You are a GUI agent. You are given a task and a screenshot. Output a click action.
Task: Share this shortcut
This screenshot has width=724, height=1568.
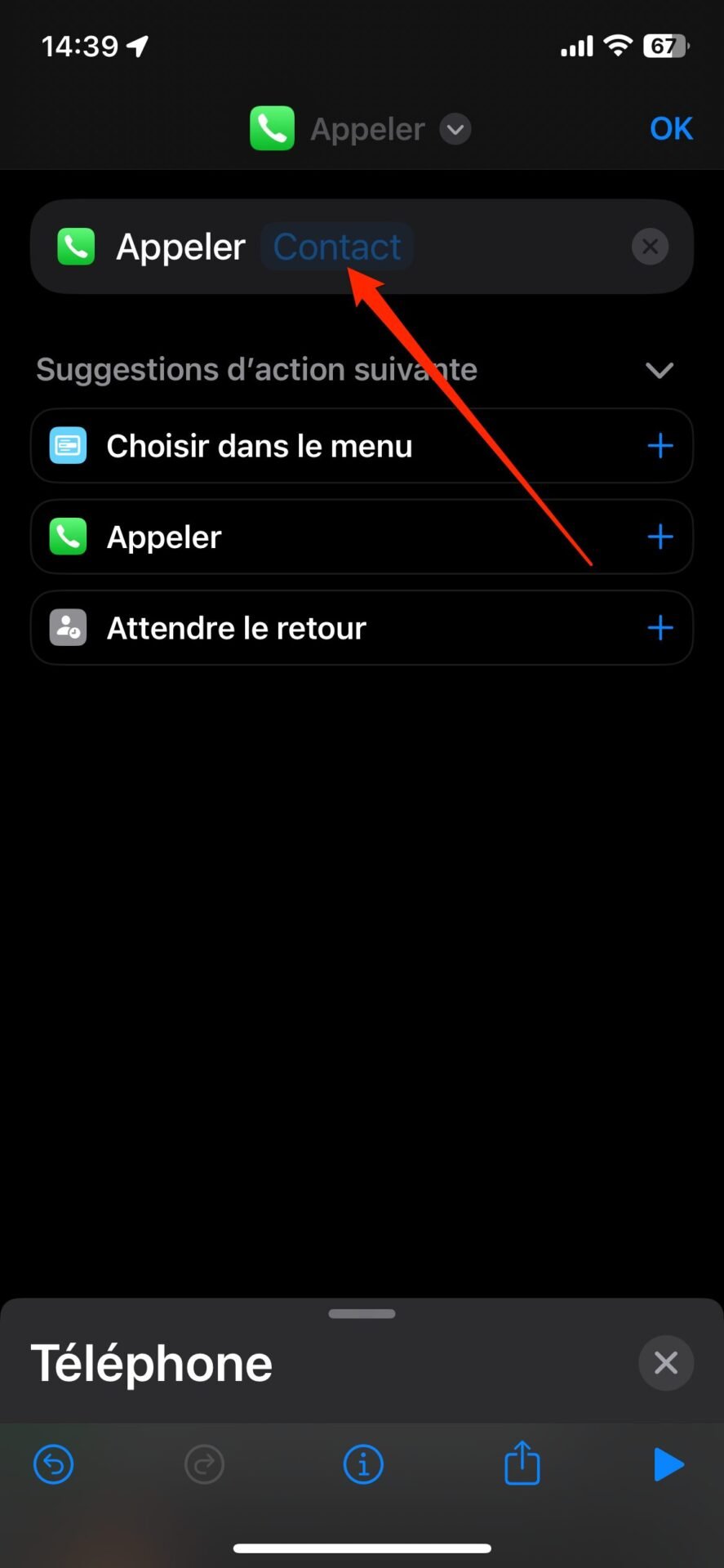tap(522, 1462)
